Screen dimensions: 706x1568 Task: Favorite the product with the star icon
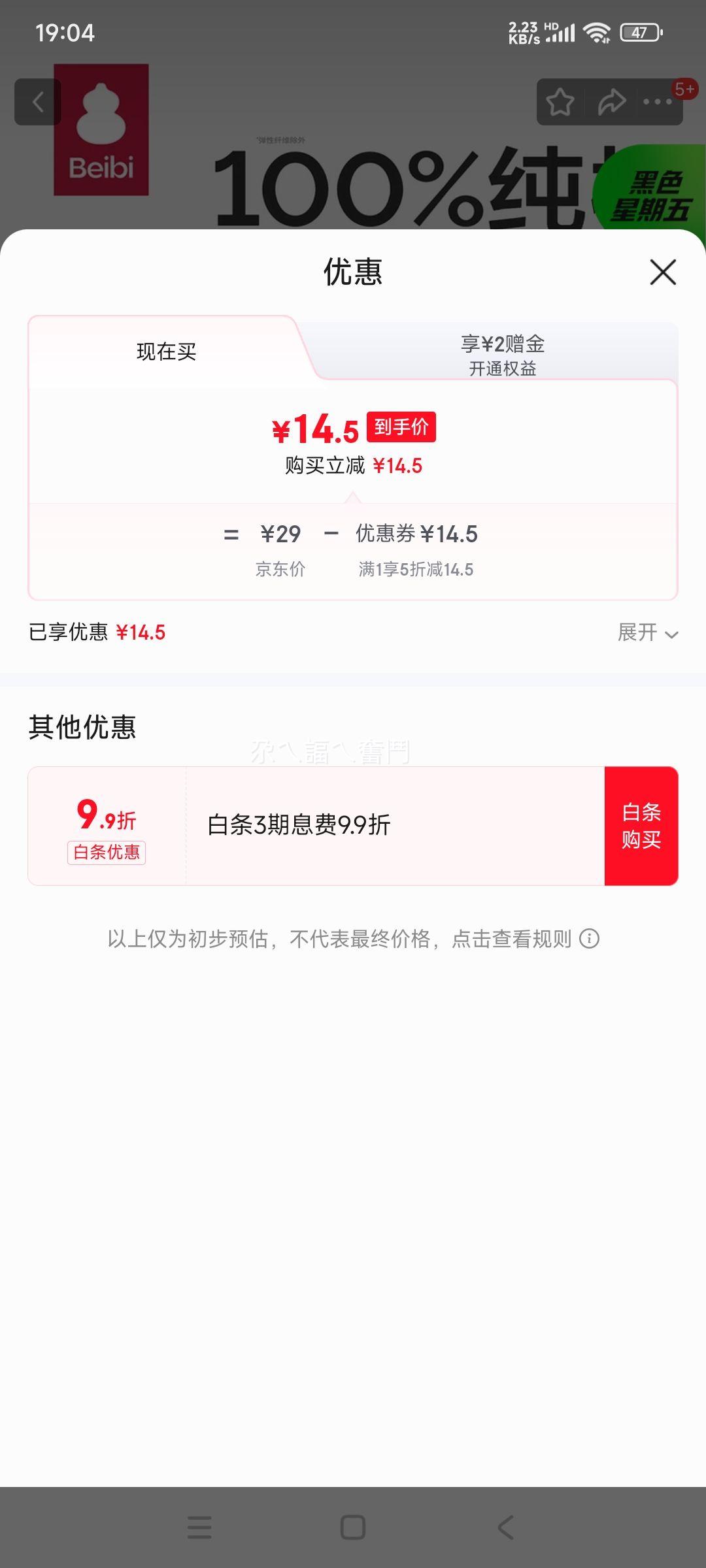tap(560, 102)
